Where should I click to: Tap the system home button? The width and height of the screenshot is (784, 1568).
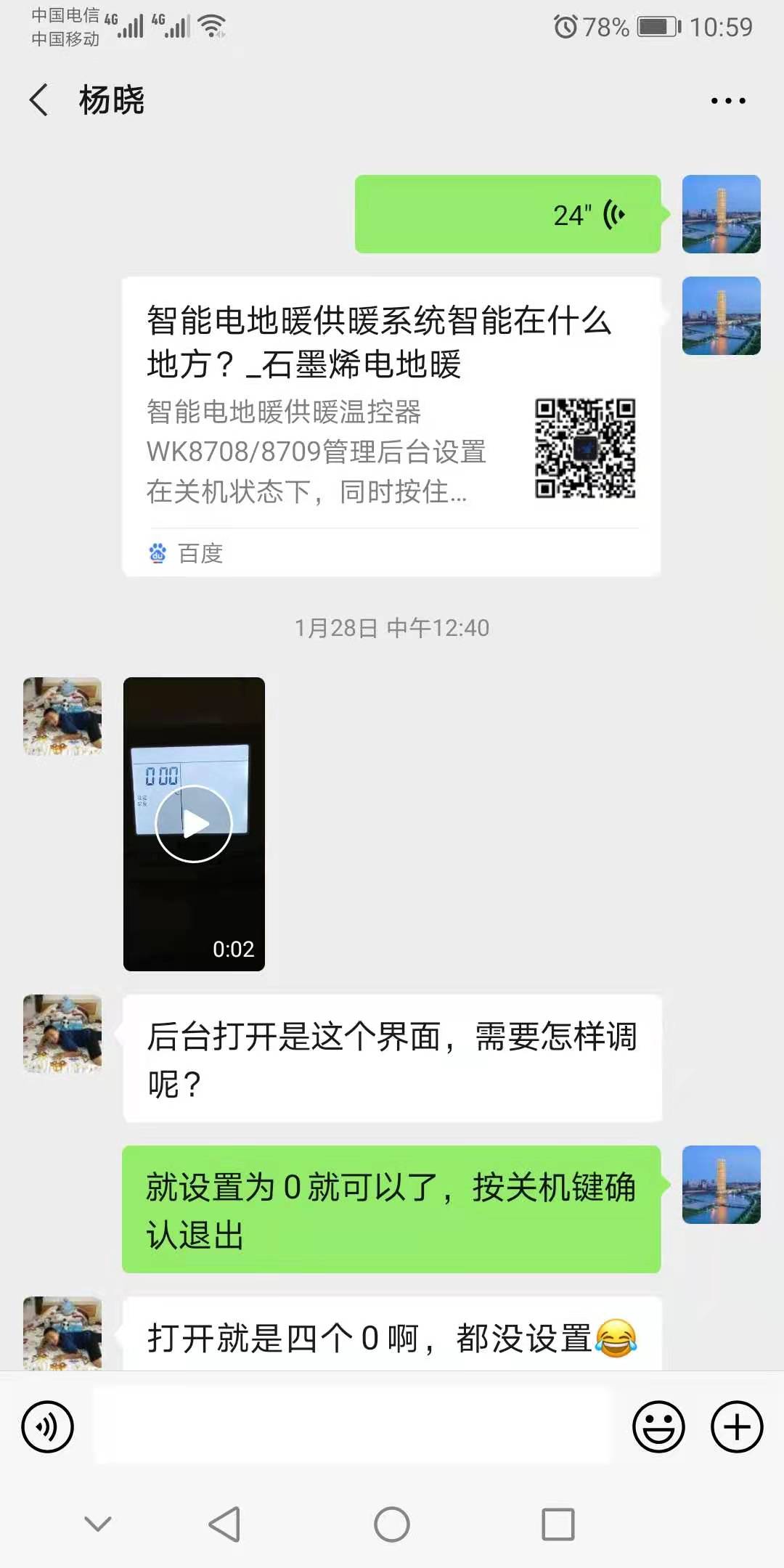point(392,1524)
